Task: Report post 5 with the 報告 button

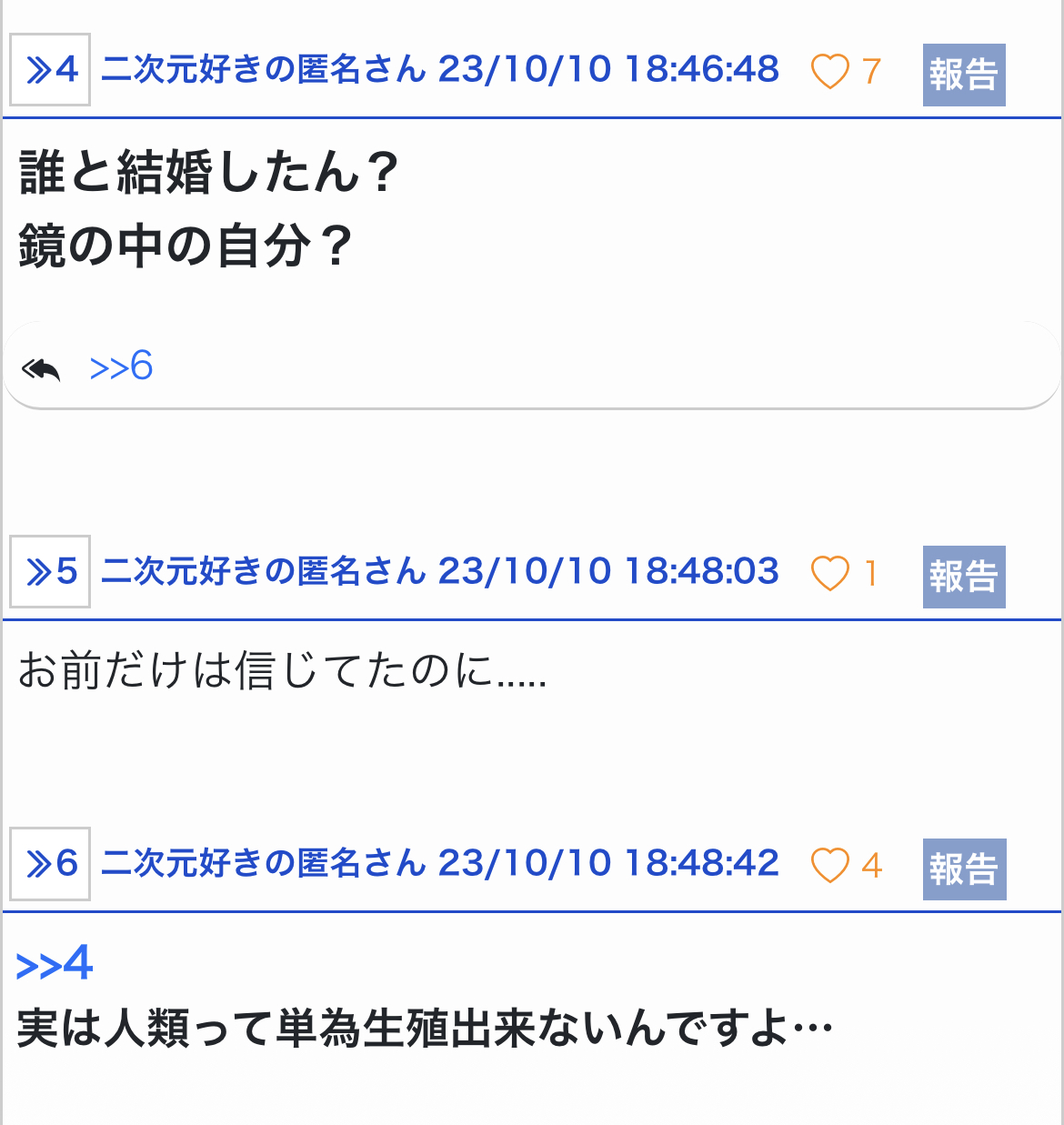Action: coord(964,577)
